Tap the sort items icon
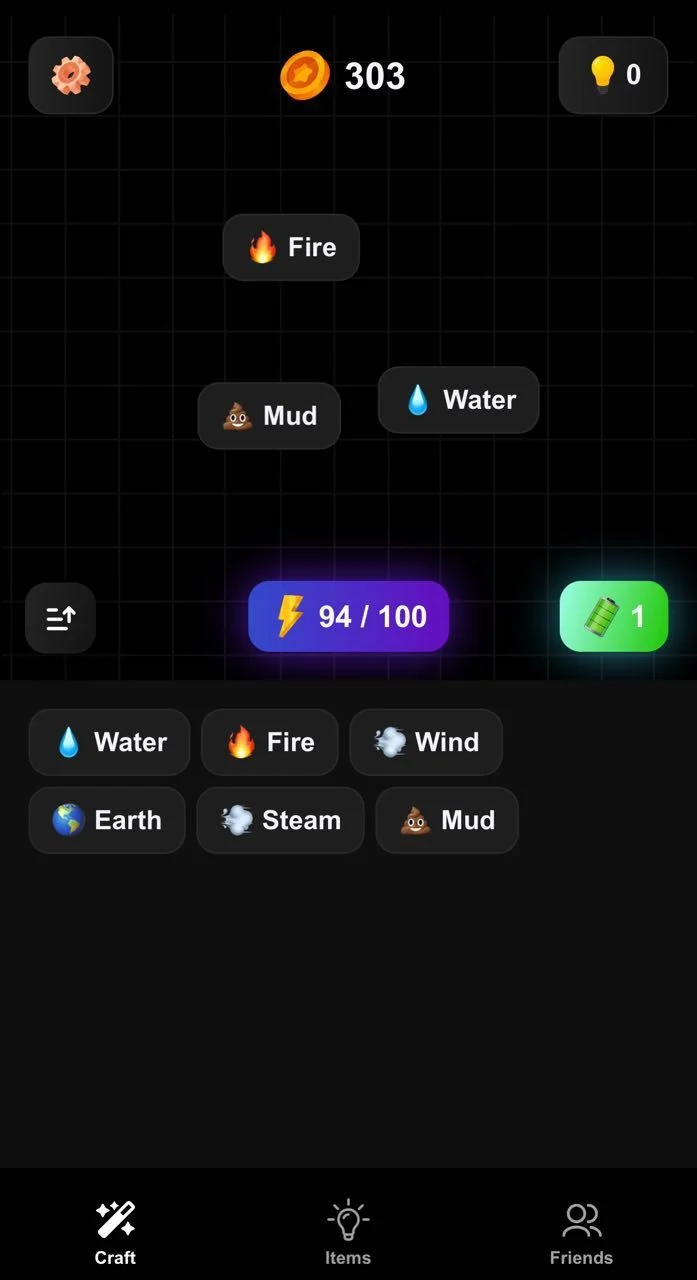 pyautogui.click(x=60, y=618)
